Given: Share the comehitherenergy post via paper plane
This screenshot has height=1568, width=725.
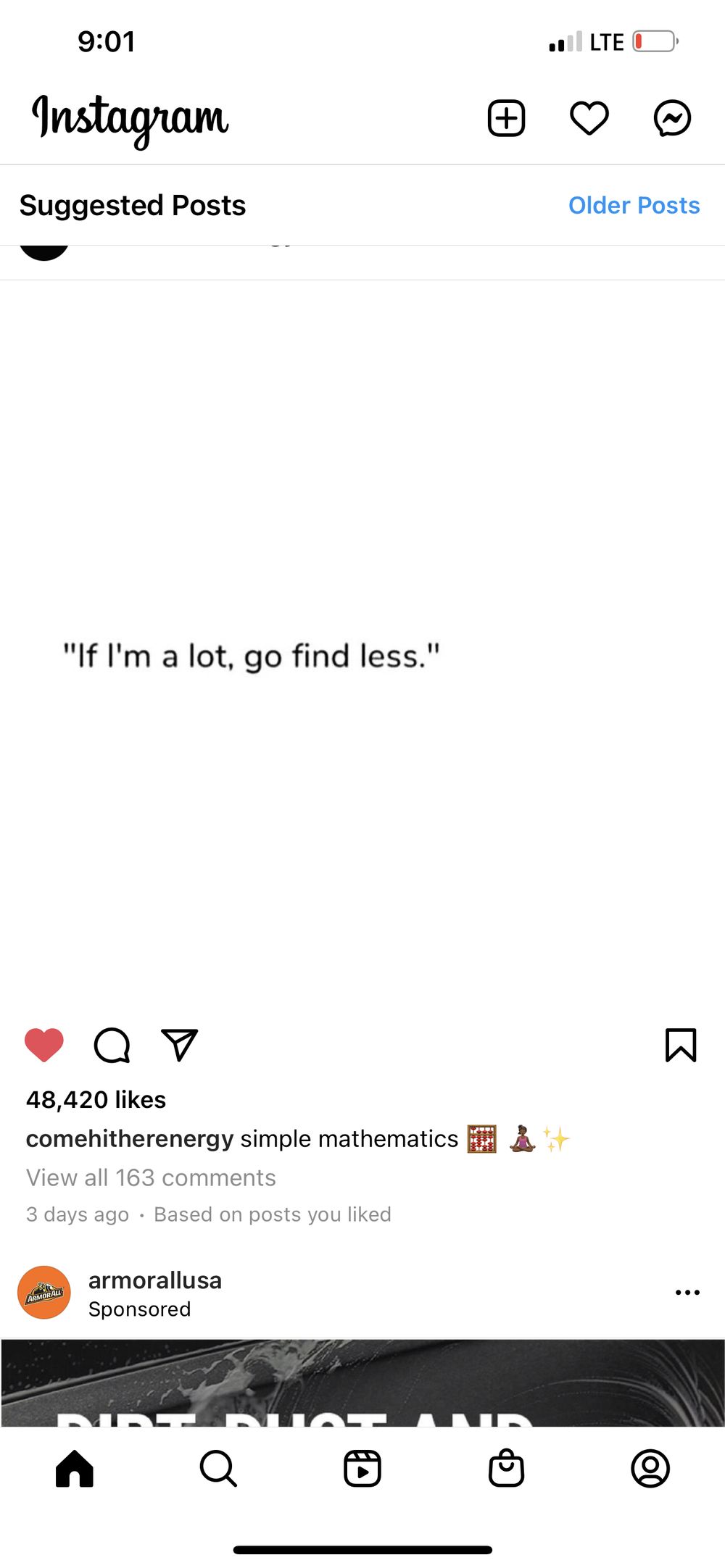Looking at the screenshot, I should click(x=179, y=1045).
